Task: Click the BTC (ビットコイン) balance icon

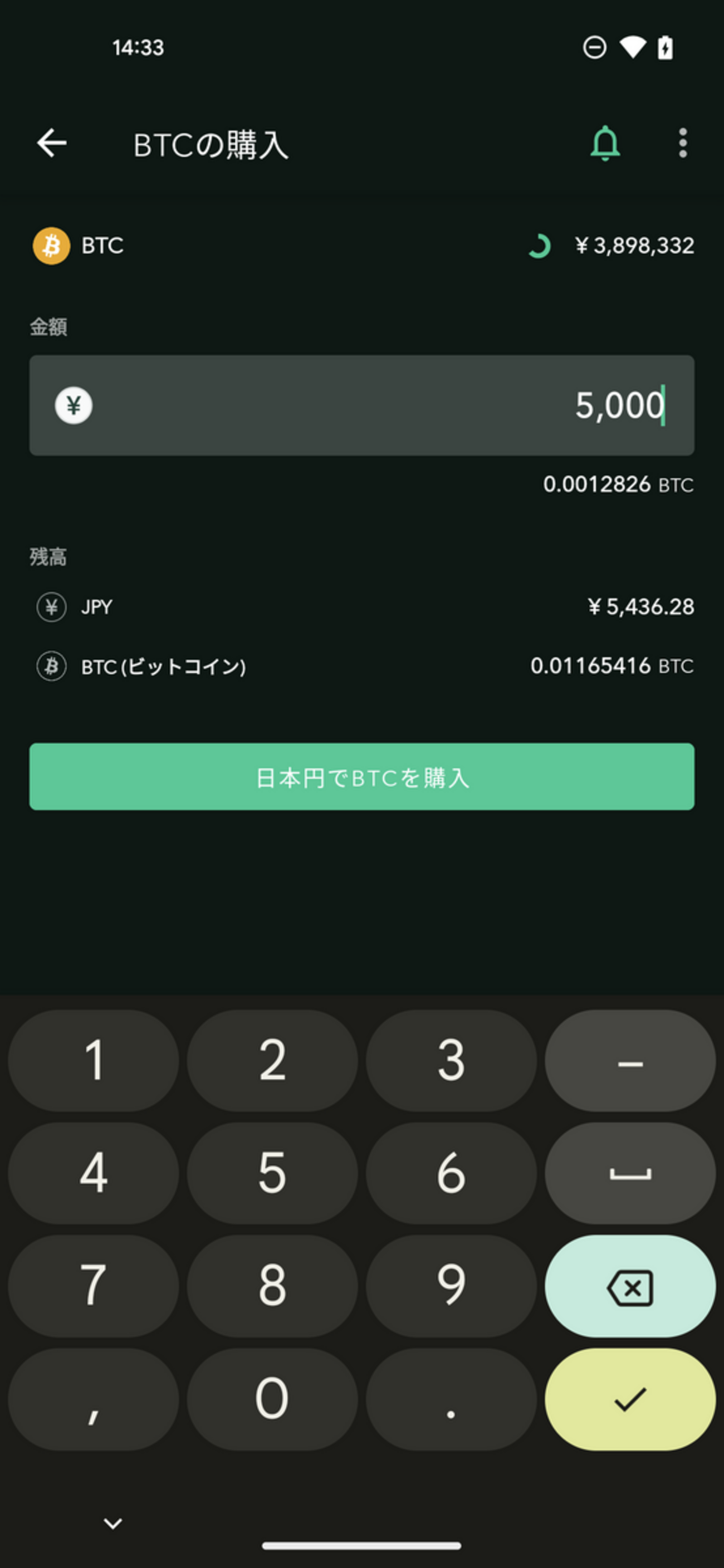Action: 52,667
